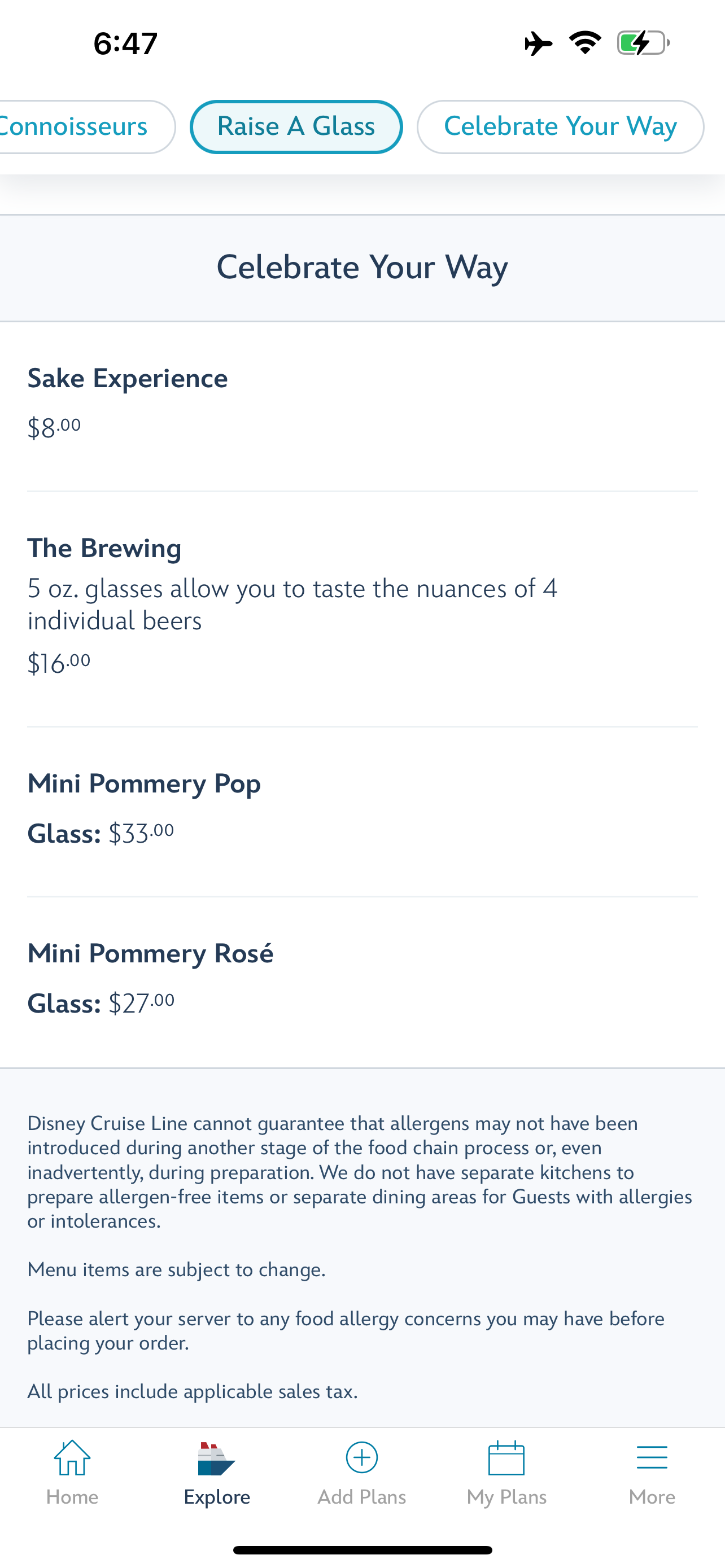Image resolution: width=725 pixels, height=1568 pixels.
Task: Jump to the Celebrate Your Way chip
Action: coord(560,126)
